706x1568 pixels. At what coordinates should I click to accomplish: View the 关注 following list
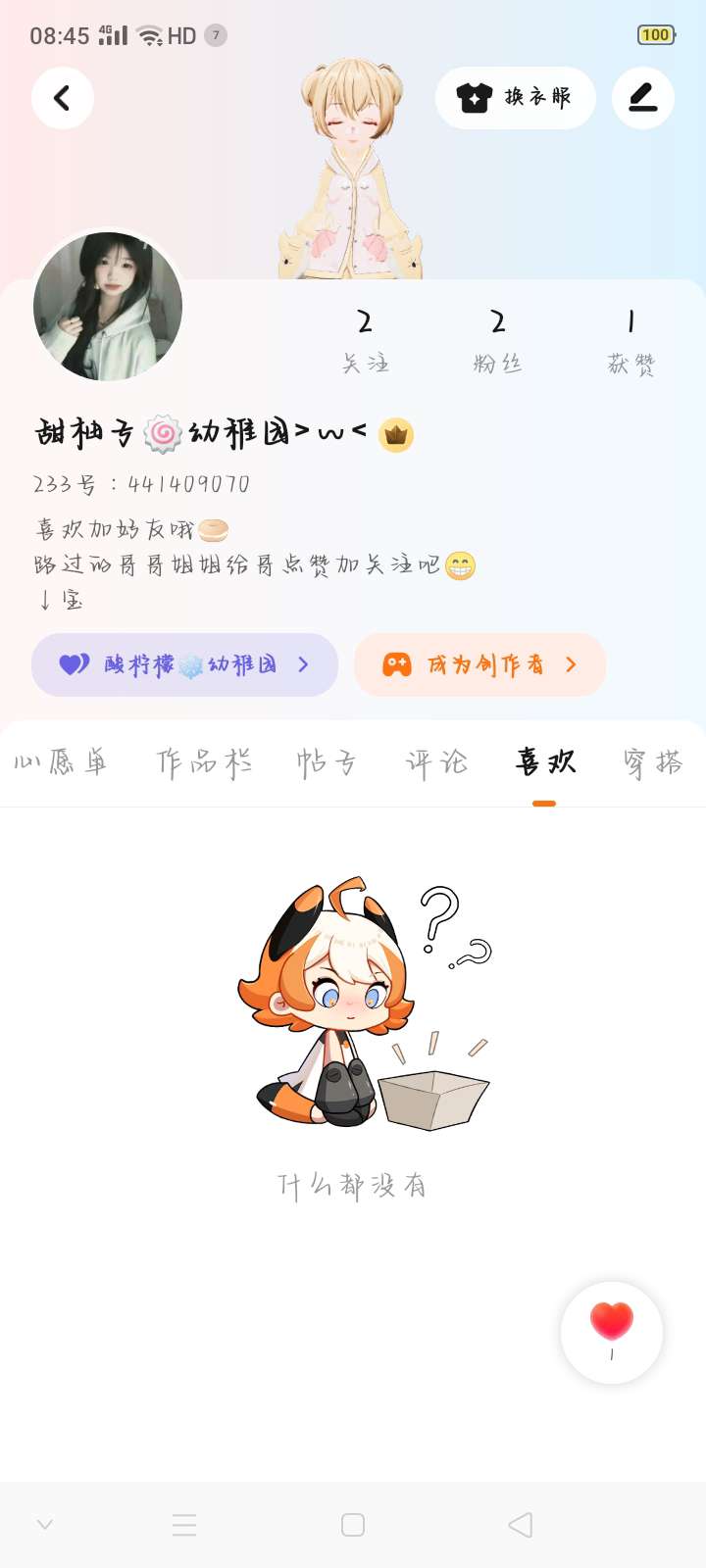click(365, 341)
